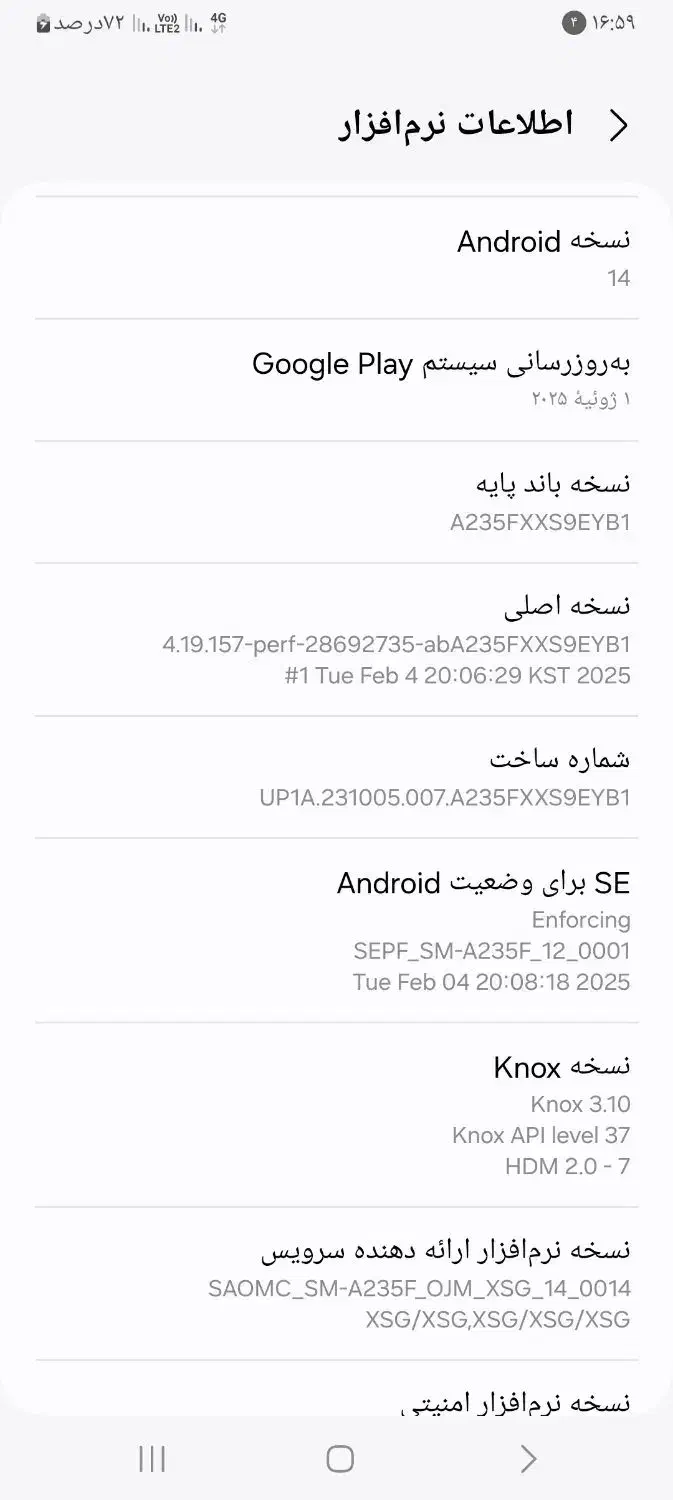The height and width of the screenshot is (1500, 673).
Task: Go back from the اطلاعات نرم‌افزار page
Action: [619, 125]
